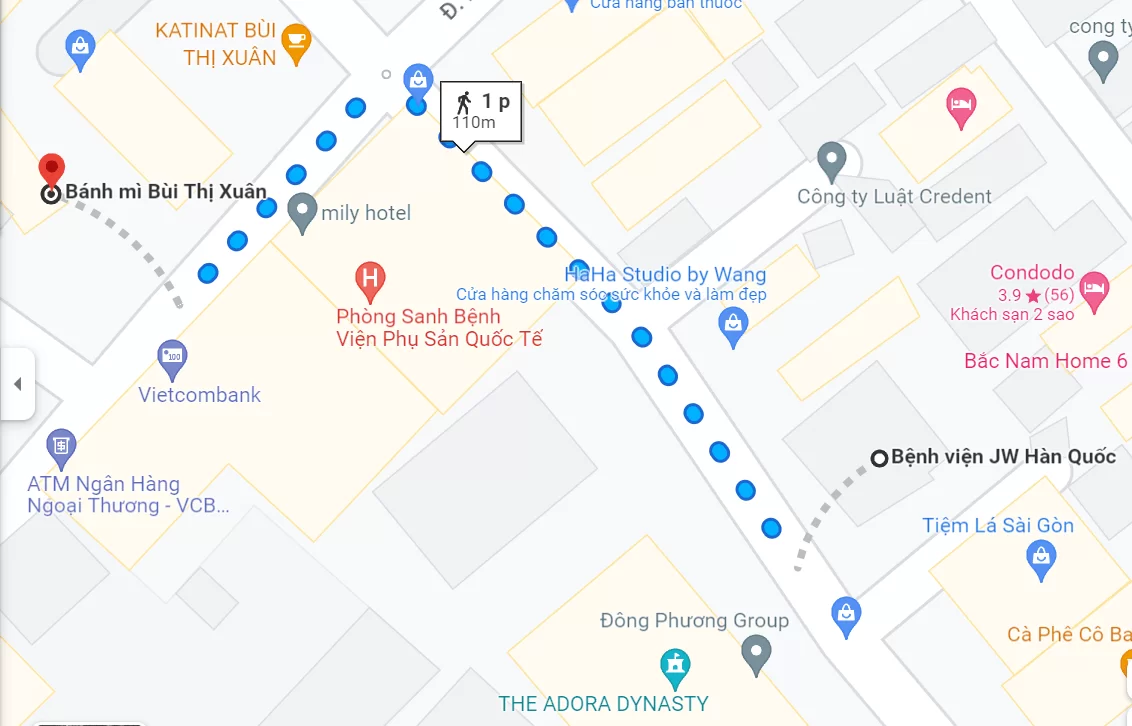Select the Bánh mì Bùi Thị Xuân destination pin
The width and height of the screenshot is (1132, 726).
51,170
